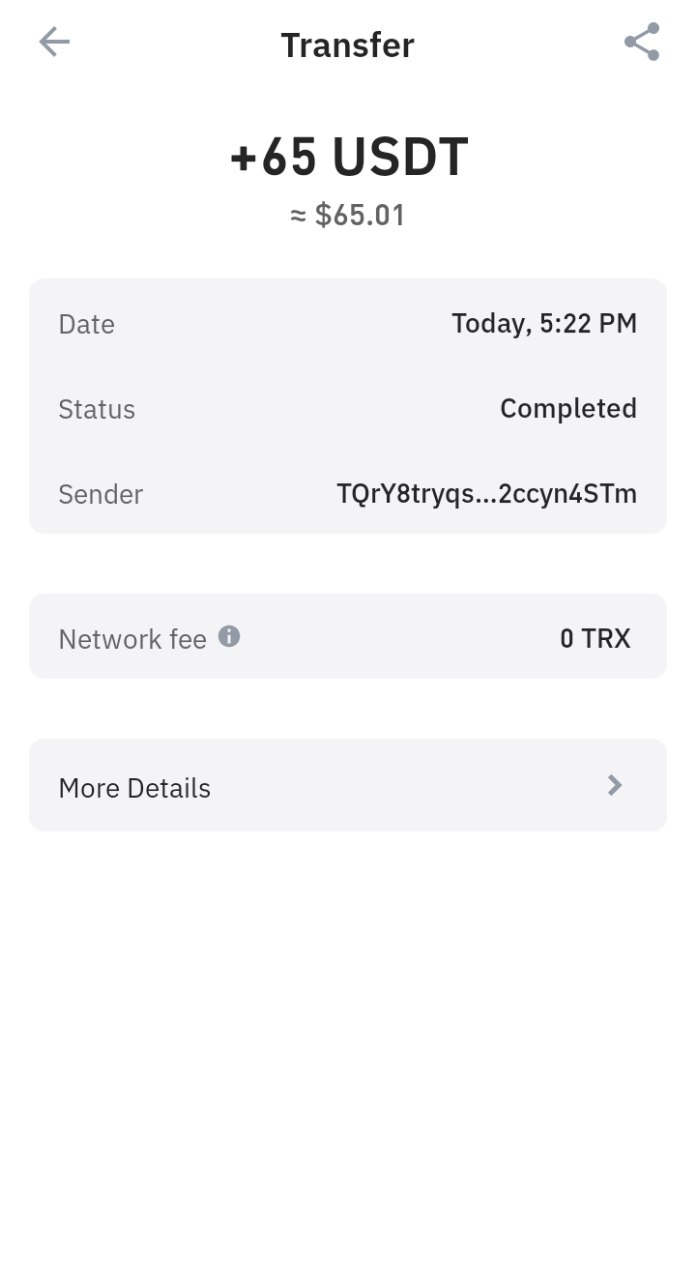Go back using the arrow icon

pos(54,42)
